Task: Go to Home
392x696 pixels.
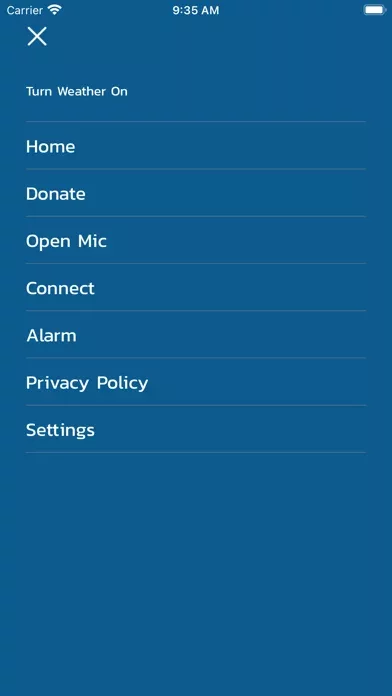Action: (x=196, y=146)
